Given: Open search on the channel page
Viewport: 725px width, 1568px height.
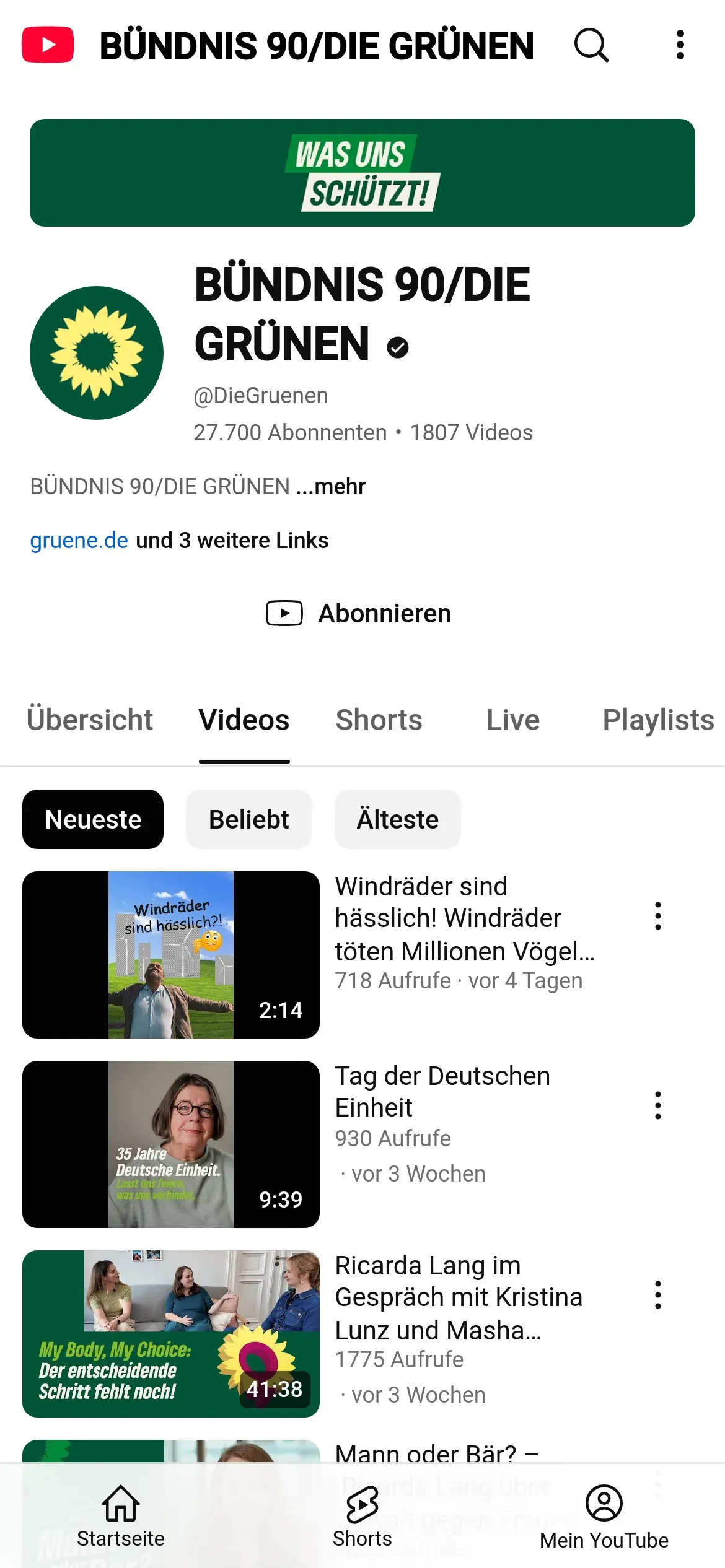Looking at the screenshot, I should click(591, 45).
